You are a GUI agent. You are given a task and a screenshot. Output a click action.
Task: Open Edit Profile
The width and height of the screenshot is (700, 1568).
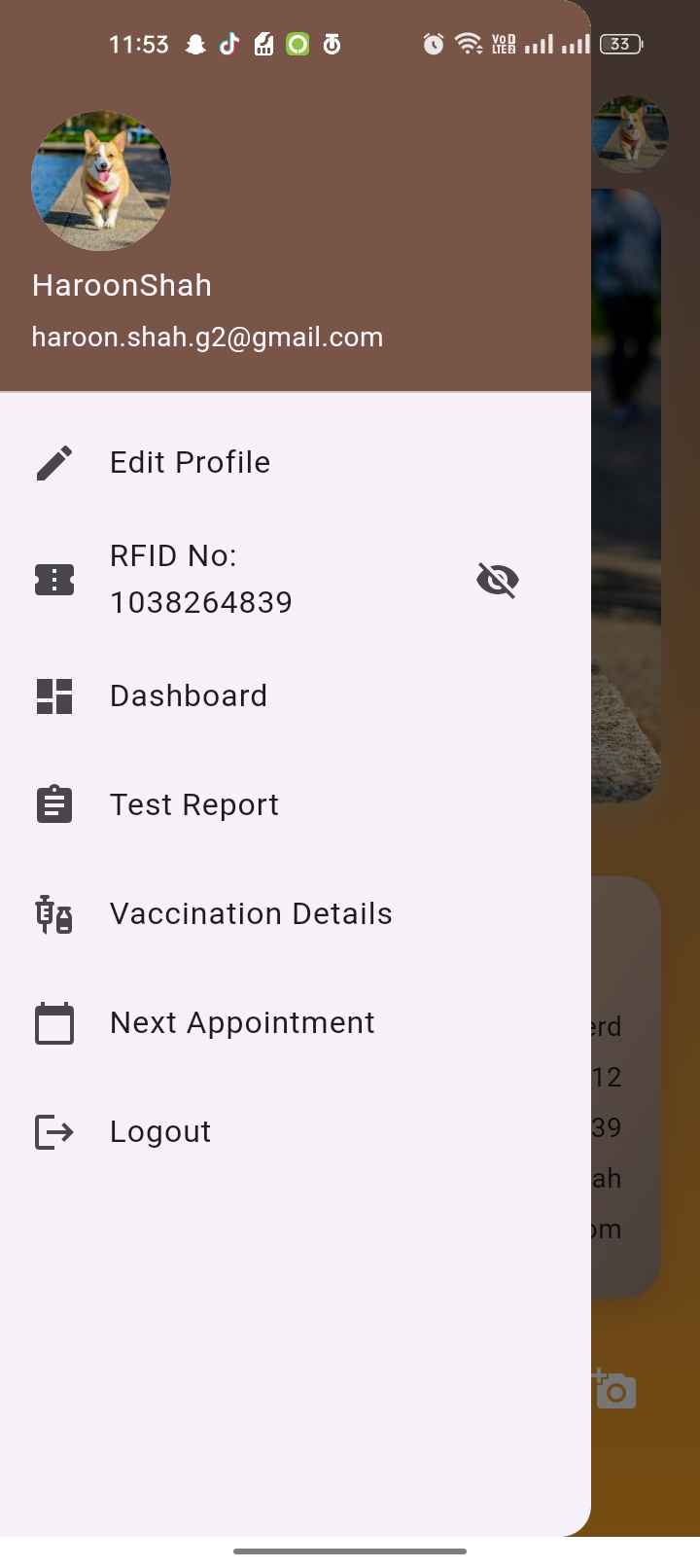[296, 463]
